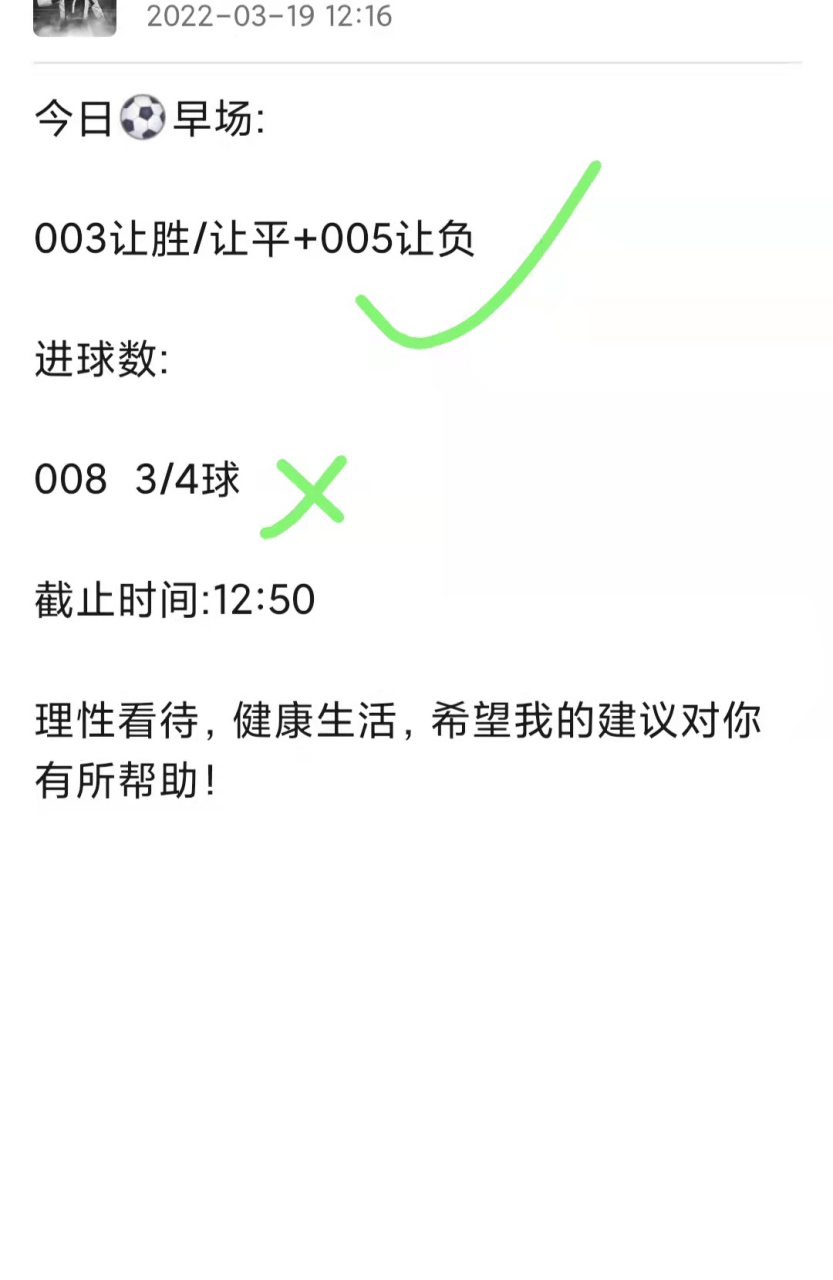Click the soccer ball emoji in the header
Viewport: 833px width, 1280px height.
pyautogui.click(x=143, y=115)
